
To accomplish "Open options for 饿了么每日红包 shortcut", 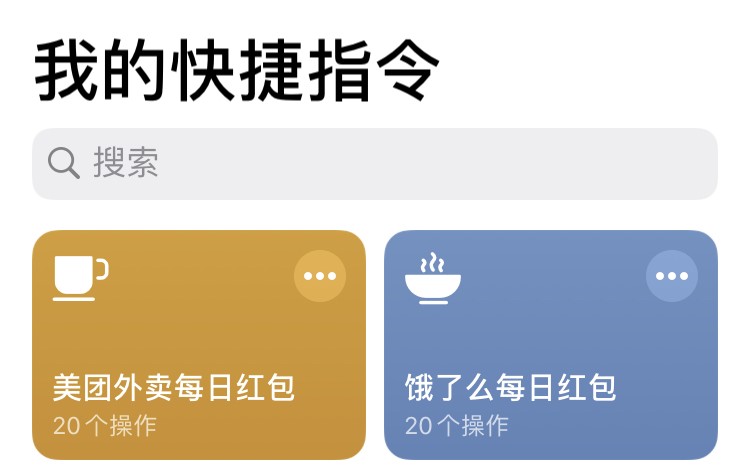I will pyautogui.click(x=672, y=276).
